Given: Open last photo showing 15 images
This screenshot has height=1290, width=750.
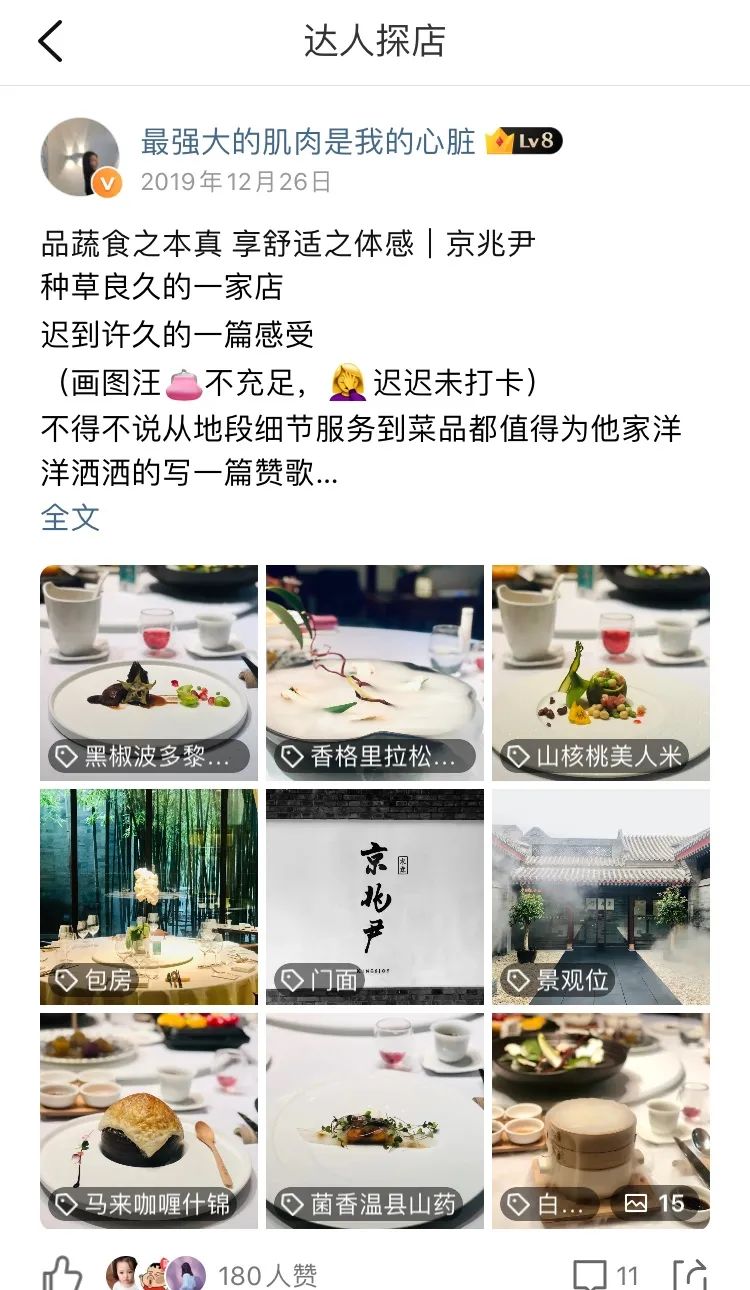Looking at the screenshot, I should pos(601,1121).
